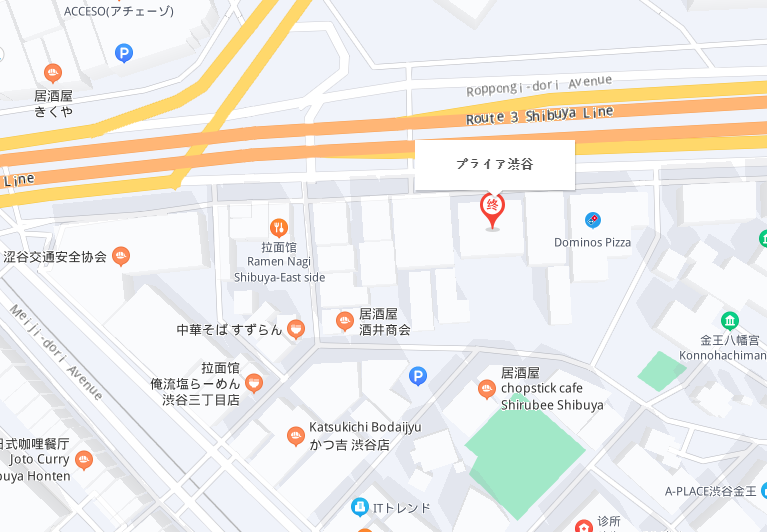Select the Dominos Pizza map marker
The width and height of the screenshot is (767, 532).
[593, 220]
